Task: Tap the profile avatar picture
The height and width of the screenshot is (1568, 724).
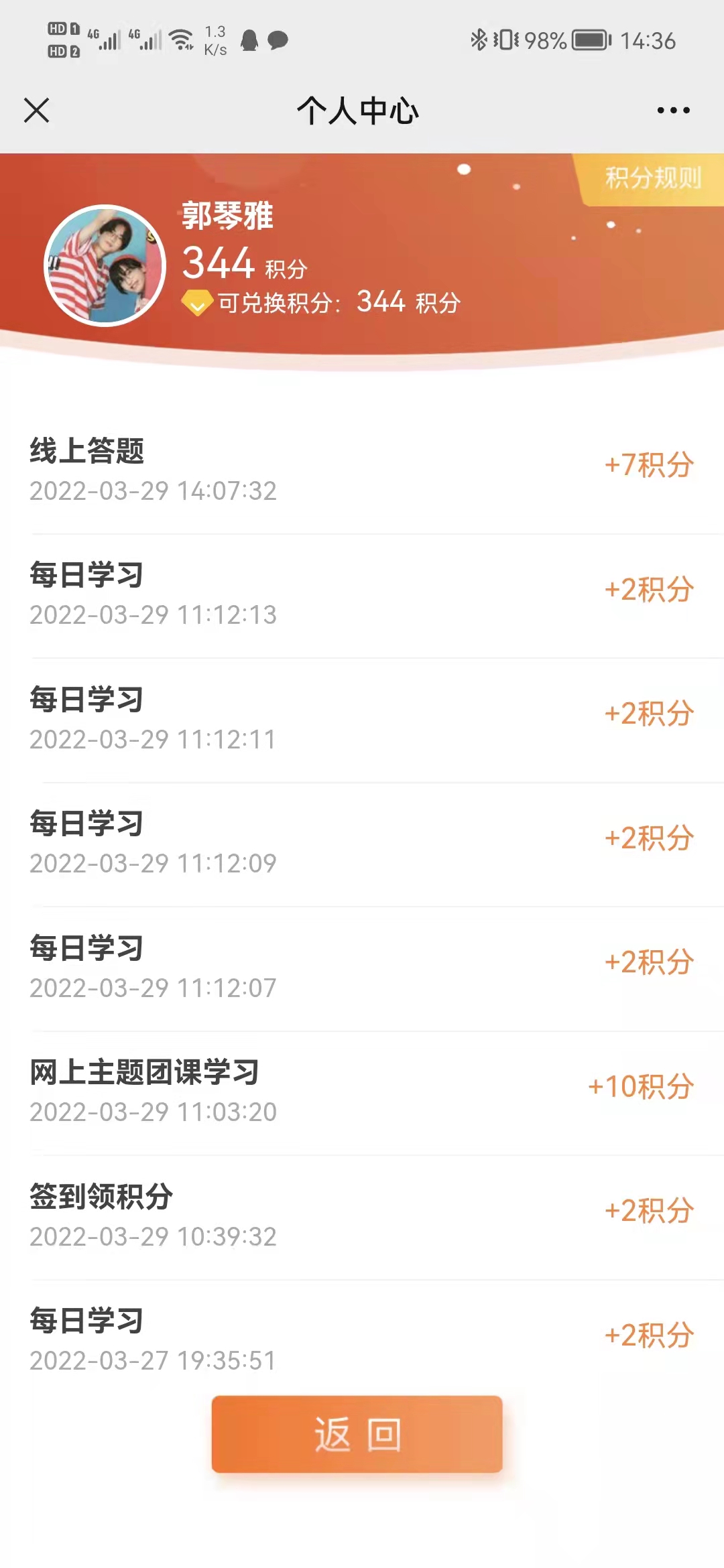Action: pos(105,265)
